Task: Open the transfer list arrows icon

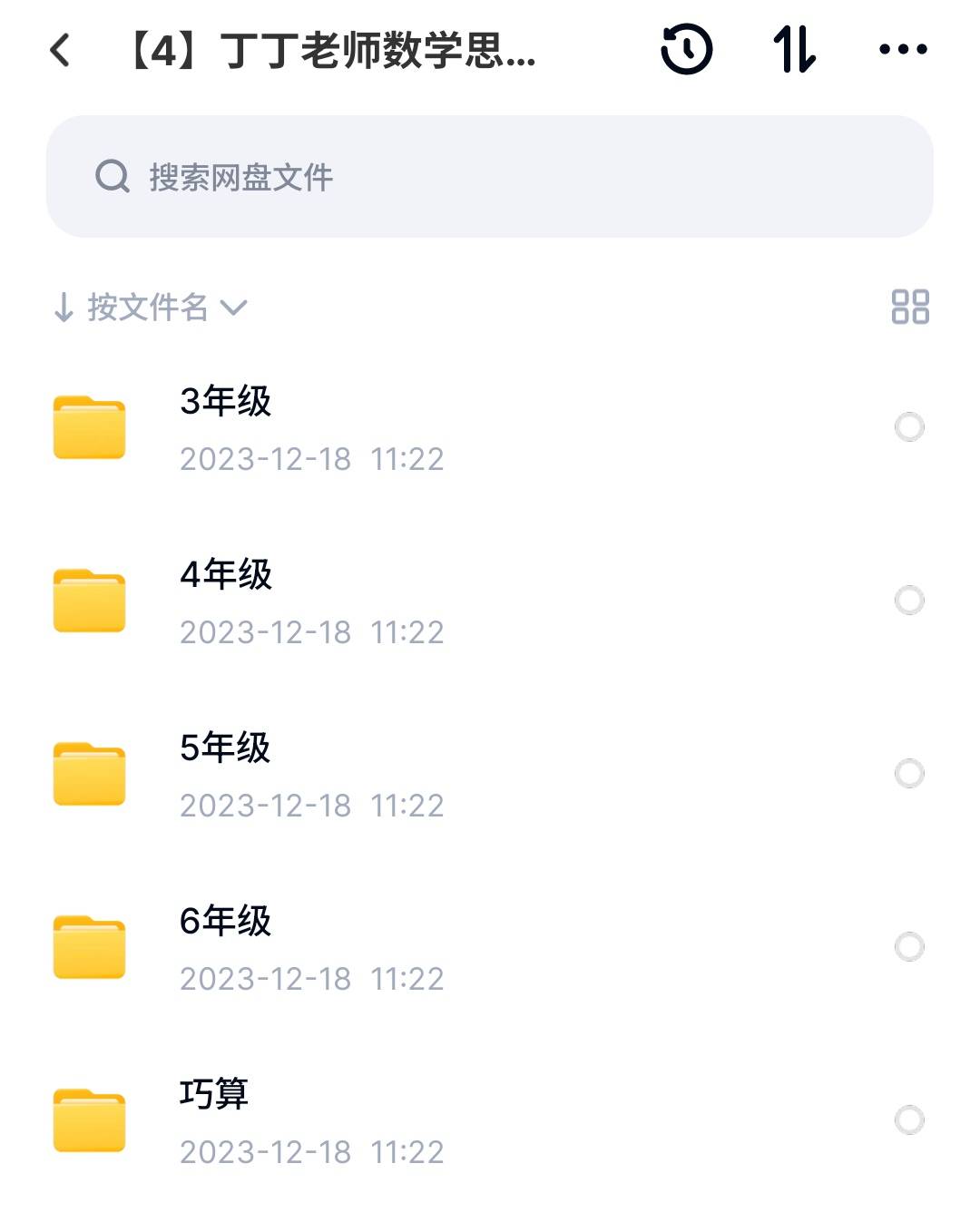Action: [x=795, y=50]
